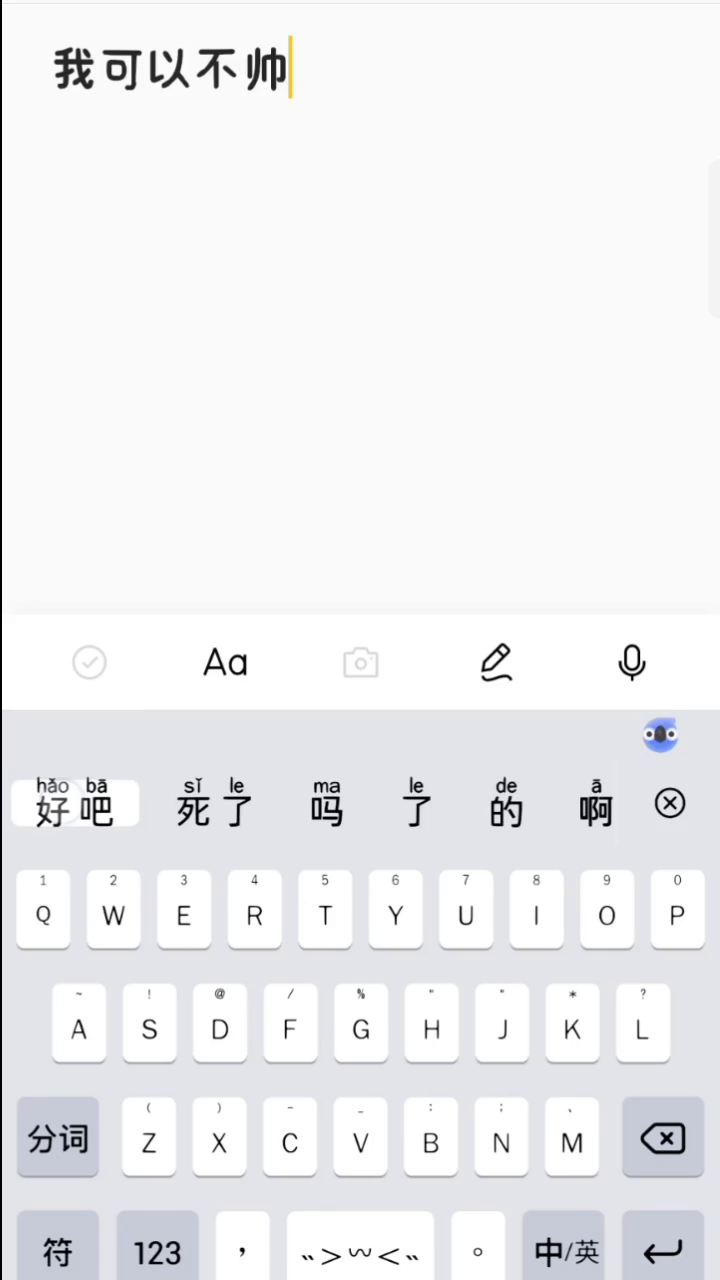720x1280 pixels.
Task: Insert the suggestion 的
Action: (x=506, y=804)
